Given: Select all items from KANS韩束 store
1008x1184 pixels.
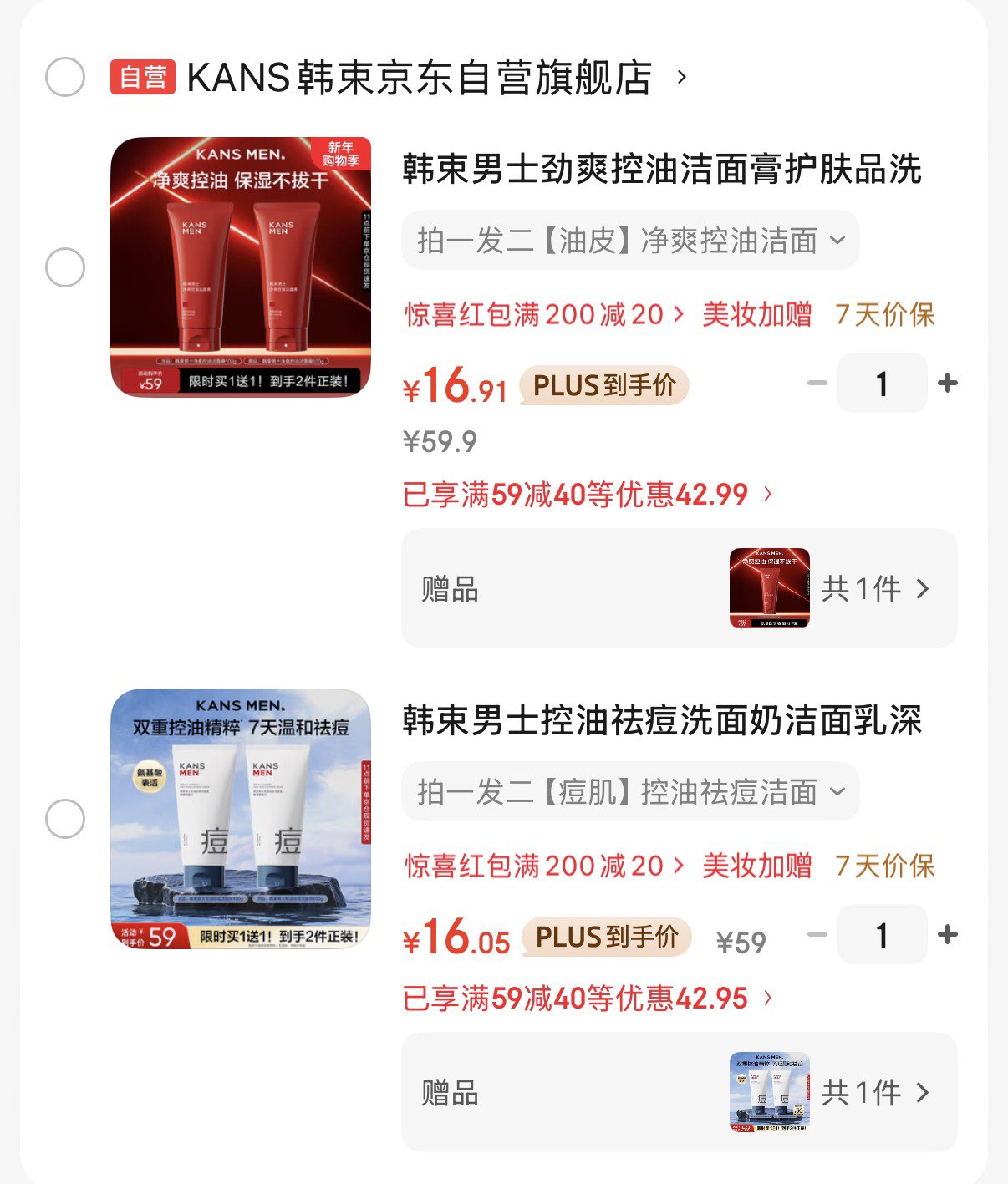Looking at the screenshot, I should click(x=65, y=78).
